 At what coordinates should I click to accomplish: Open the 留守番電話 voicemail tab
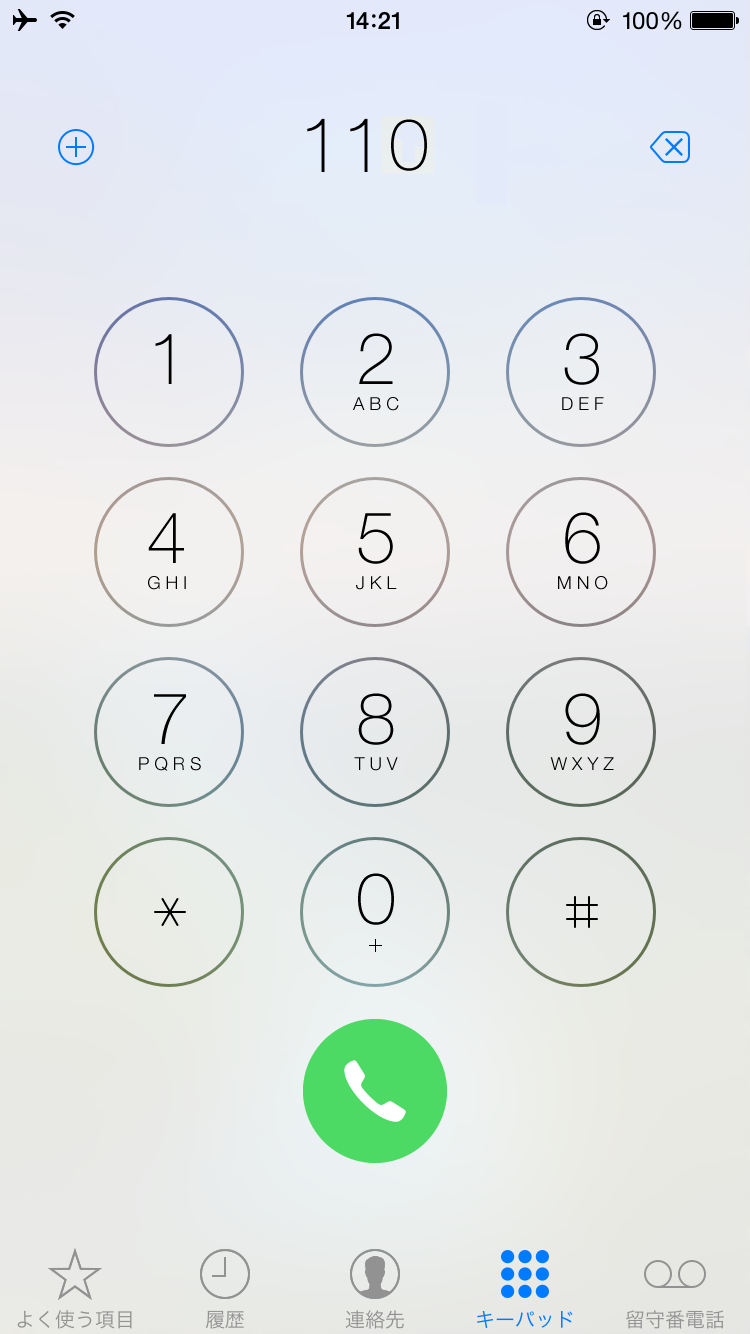click(x=675, y=1288)
